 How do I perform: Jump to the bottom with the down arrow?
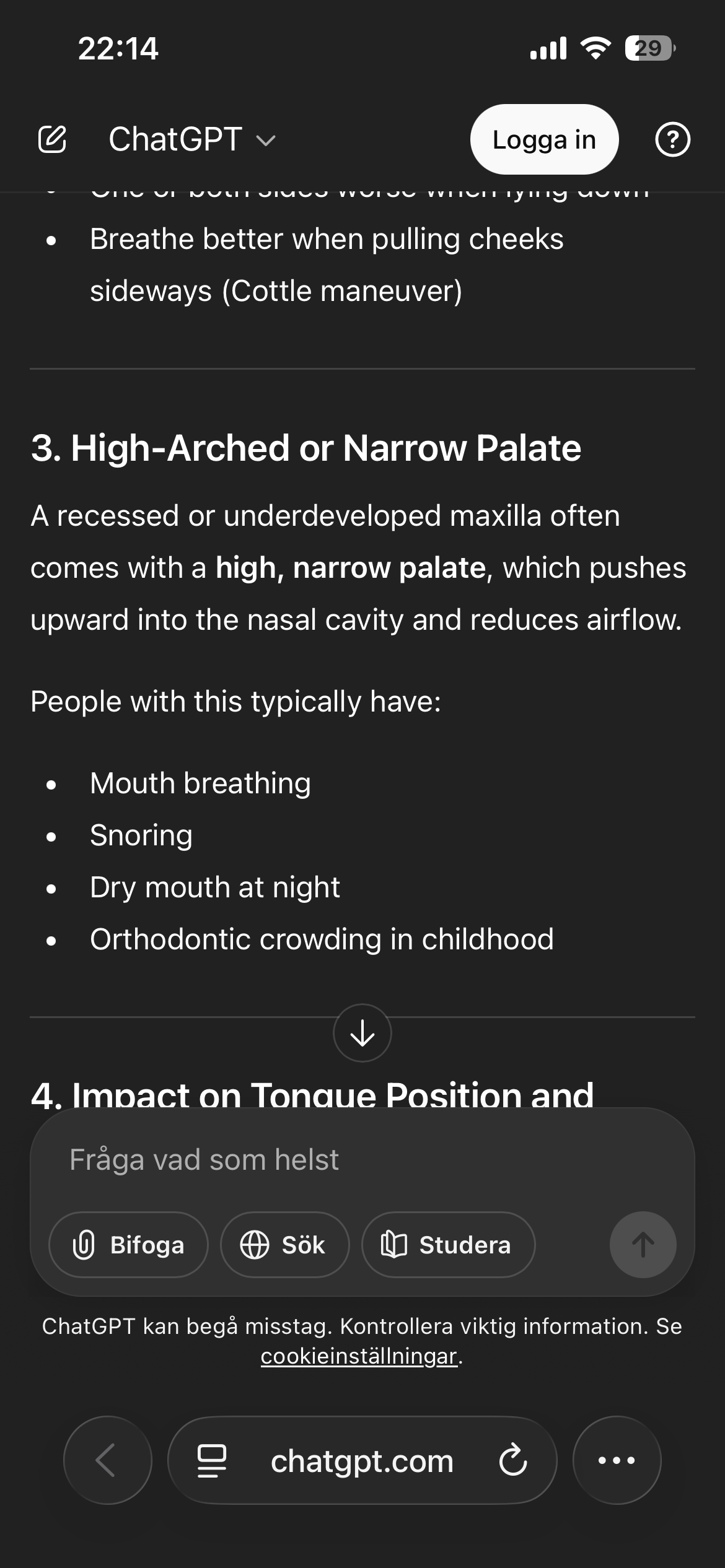coord(362,1033)
